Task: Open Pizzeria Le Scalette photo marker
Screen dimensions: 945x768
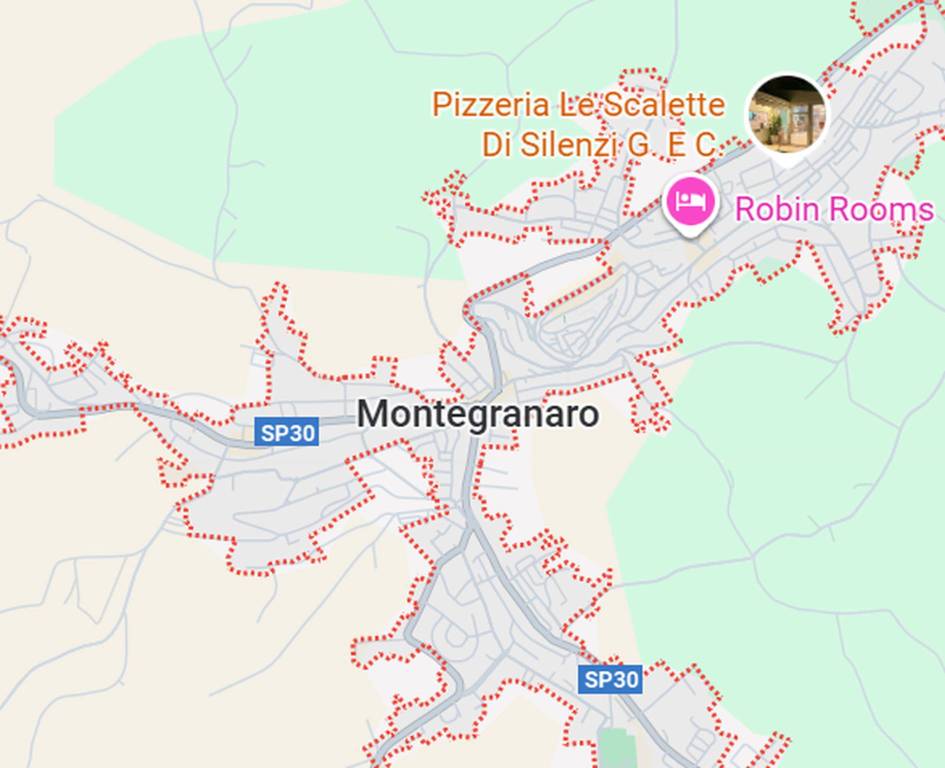Action: 788,115
